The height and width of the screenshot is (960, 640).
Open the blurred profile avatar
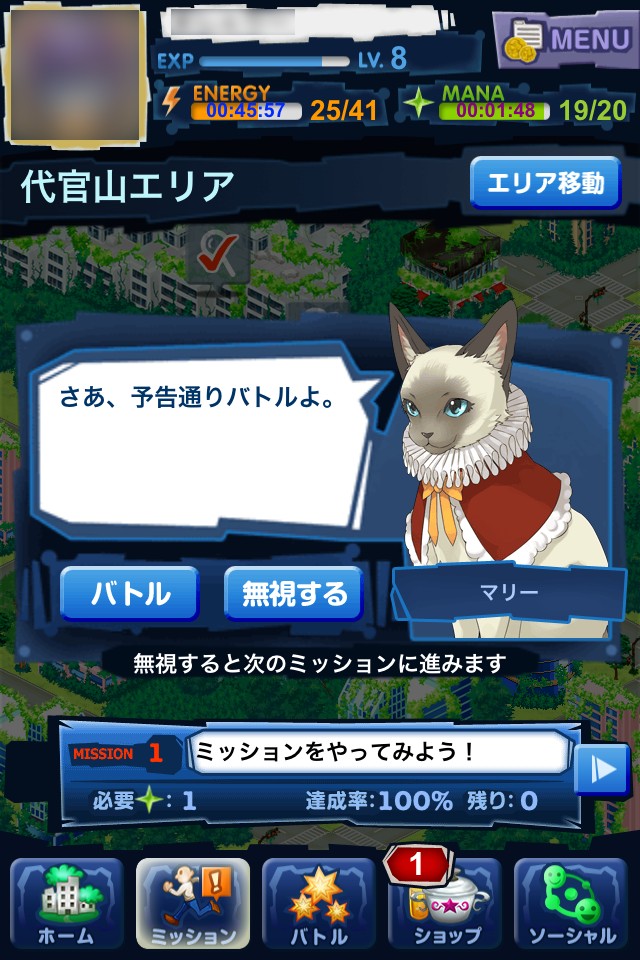tap(75, 75)
